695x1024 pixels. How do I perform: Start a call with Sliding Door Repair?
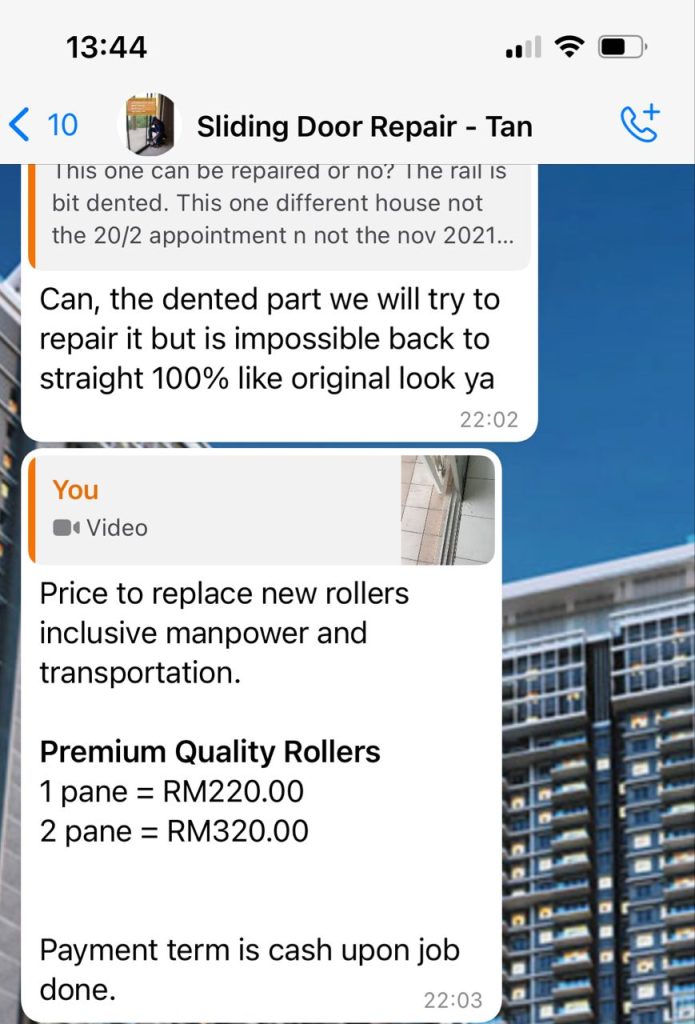(x=640, y=124)
